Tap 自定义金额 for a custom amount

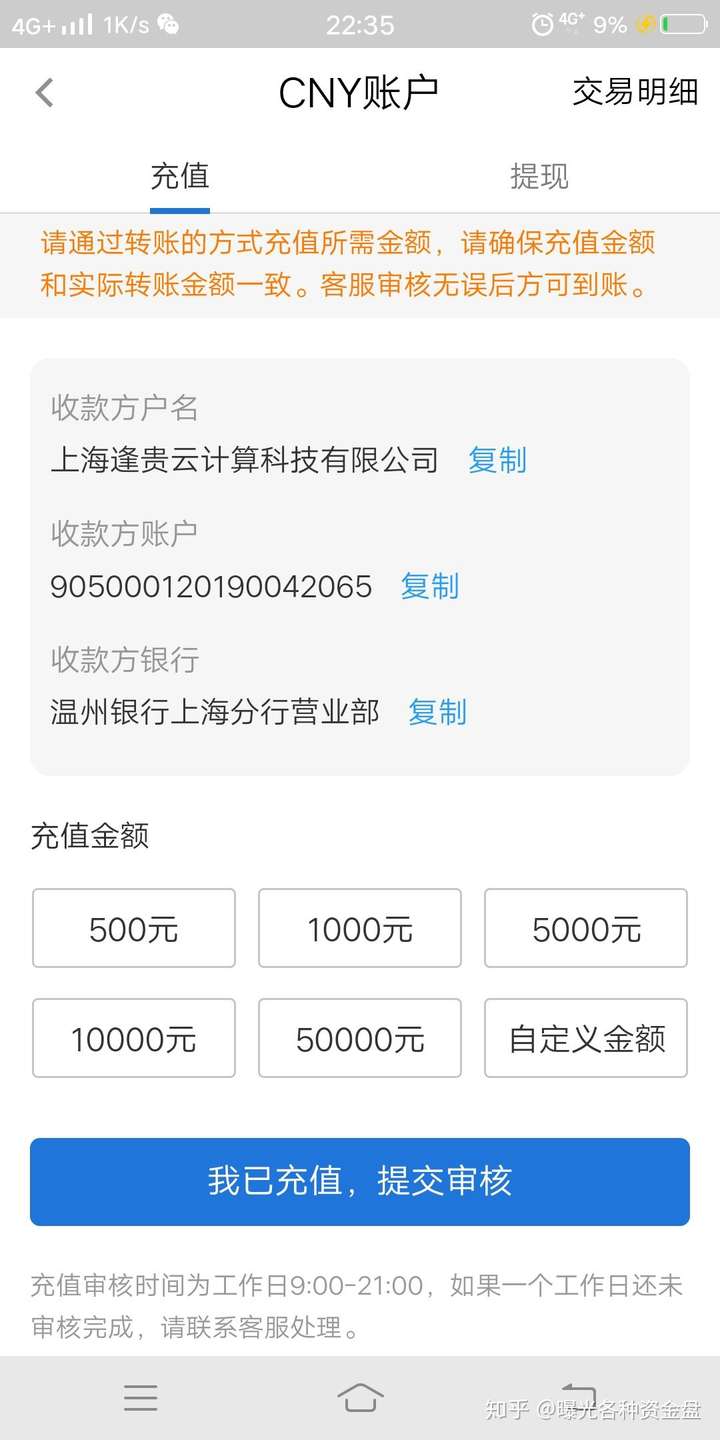[x=586, y=1038]
